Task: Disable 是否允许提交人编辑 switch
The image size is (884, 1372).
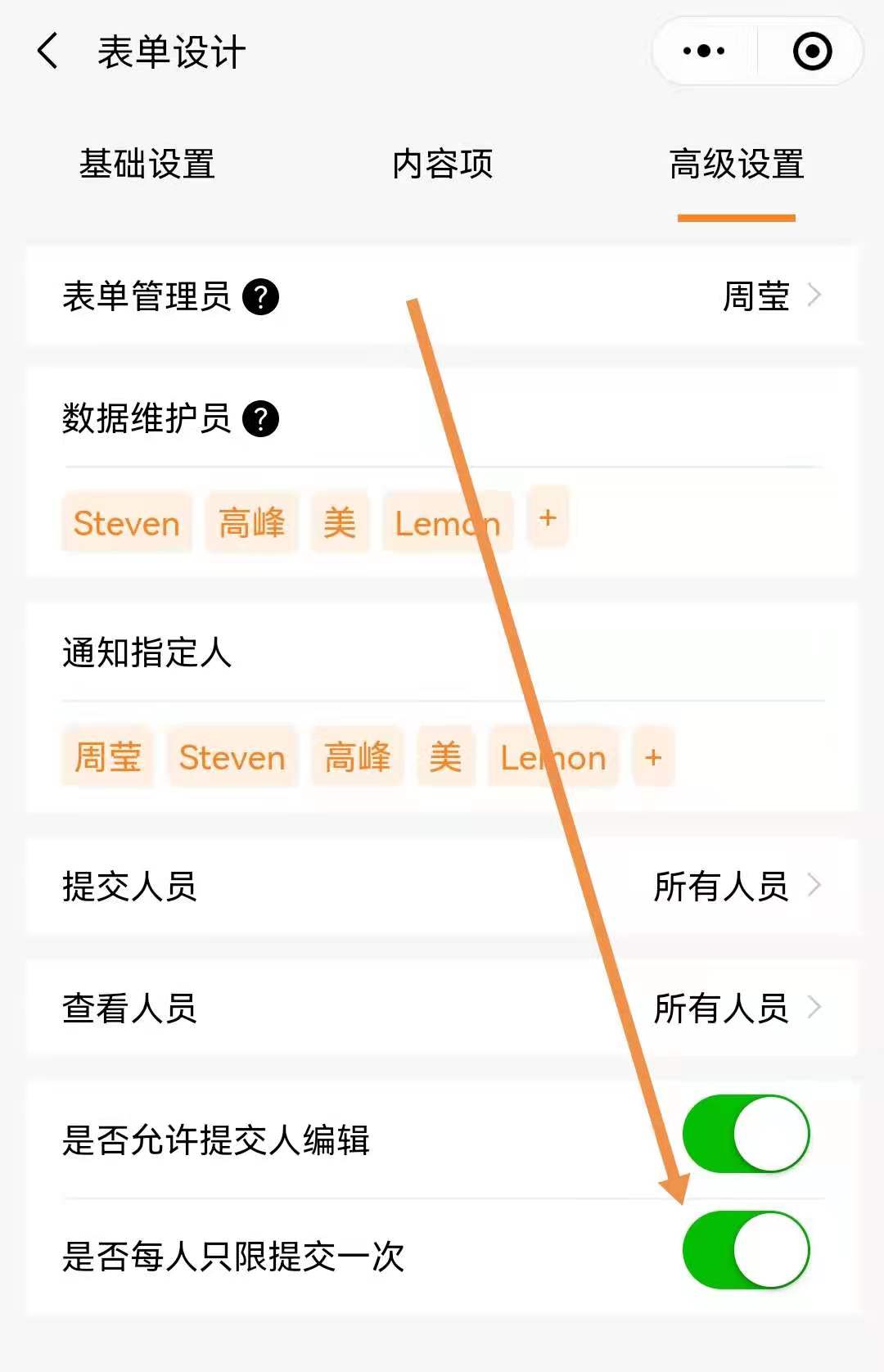Action: (746, 1134)
